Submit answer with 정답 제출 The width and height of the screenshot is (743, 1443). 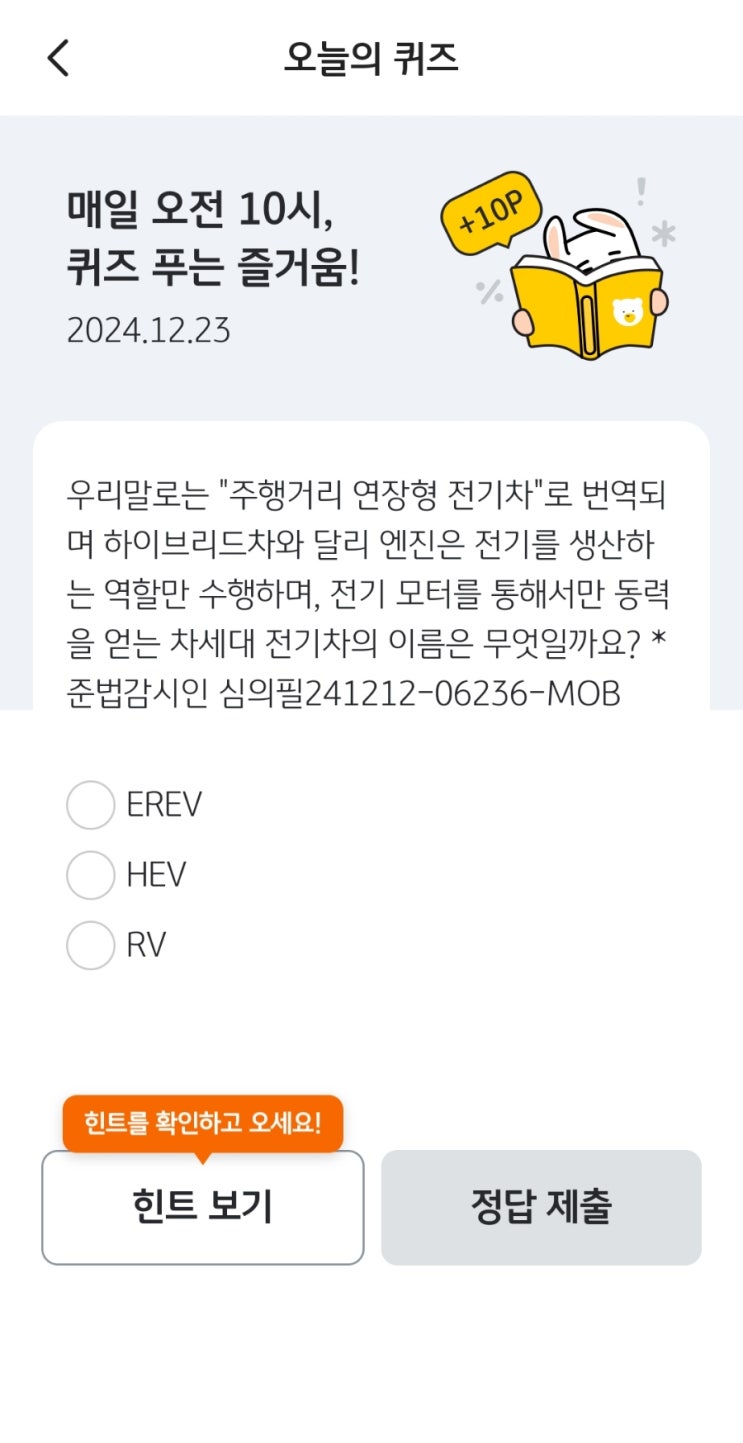click(541, 1207)
